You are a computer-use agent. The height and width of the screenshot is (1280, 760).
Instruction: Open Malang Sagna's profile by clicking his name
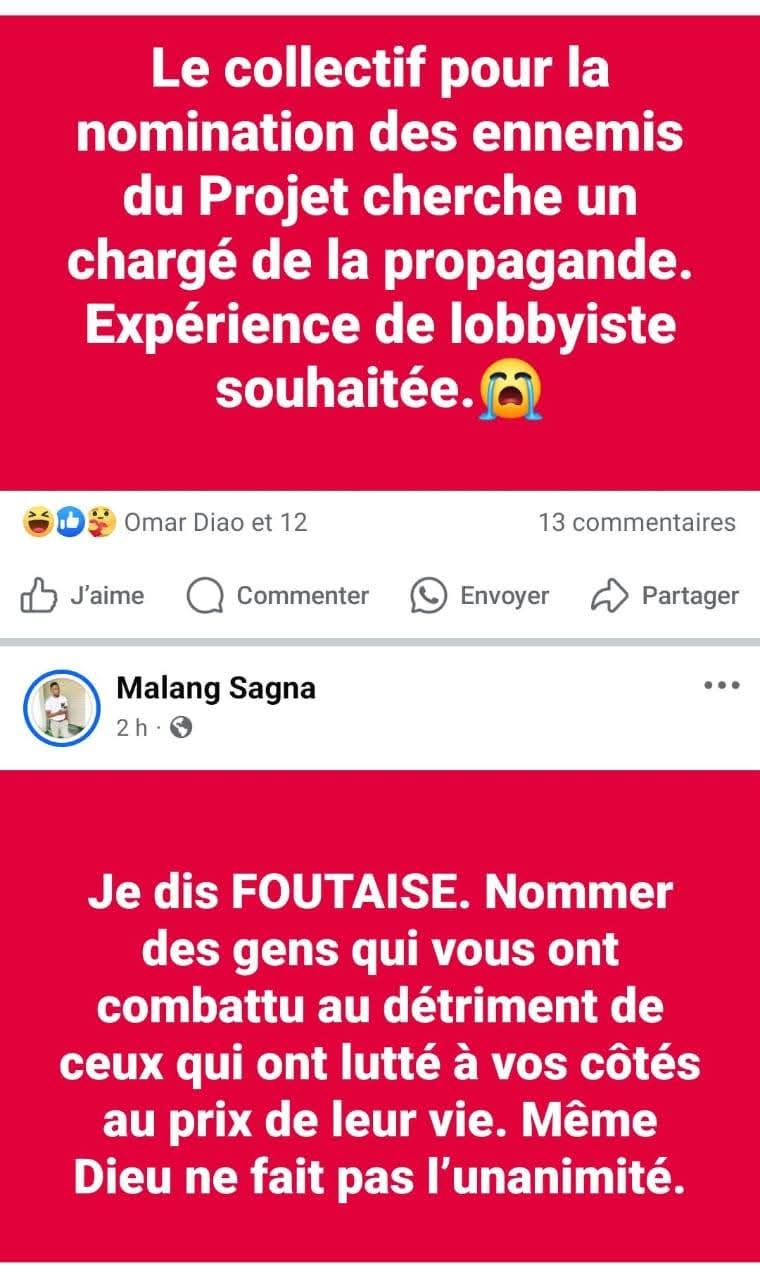point(215,687)
